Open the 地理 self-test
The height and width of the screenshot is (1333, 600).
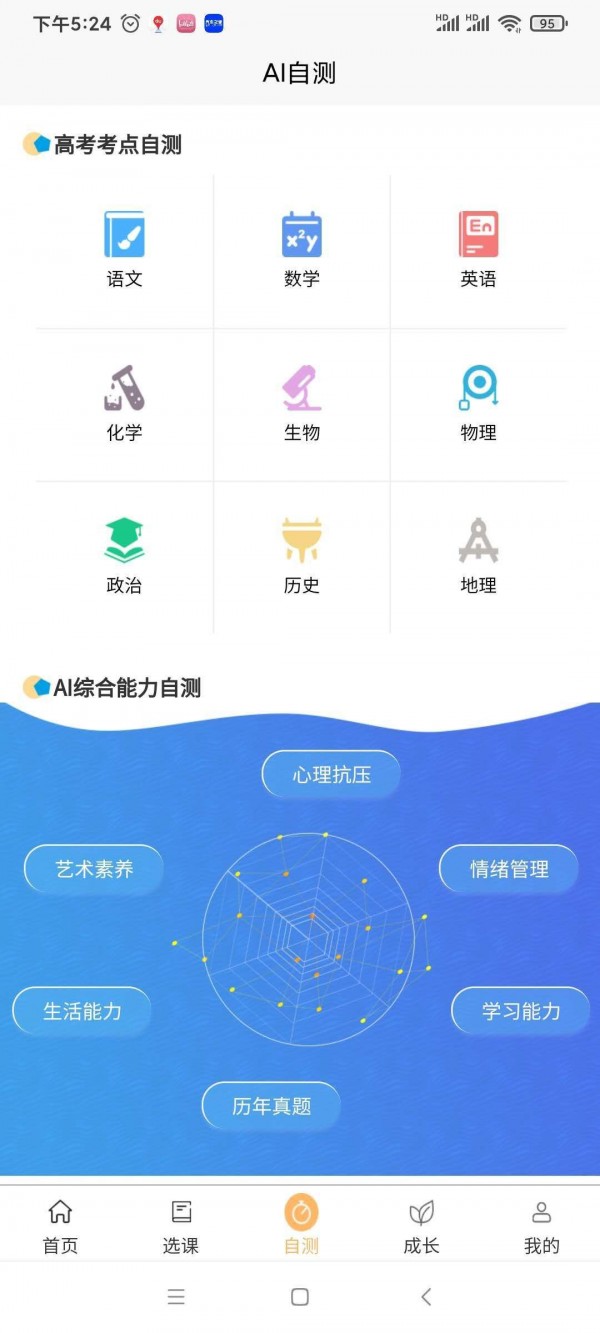478,555
